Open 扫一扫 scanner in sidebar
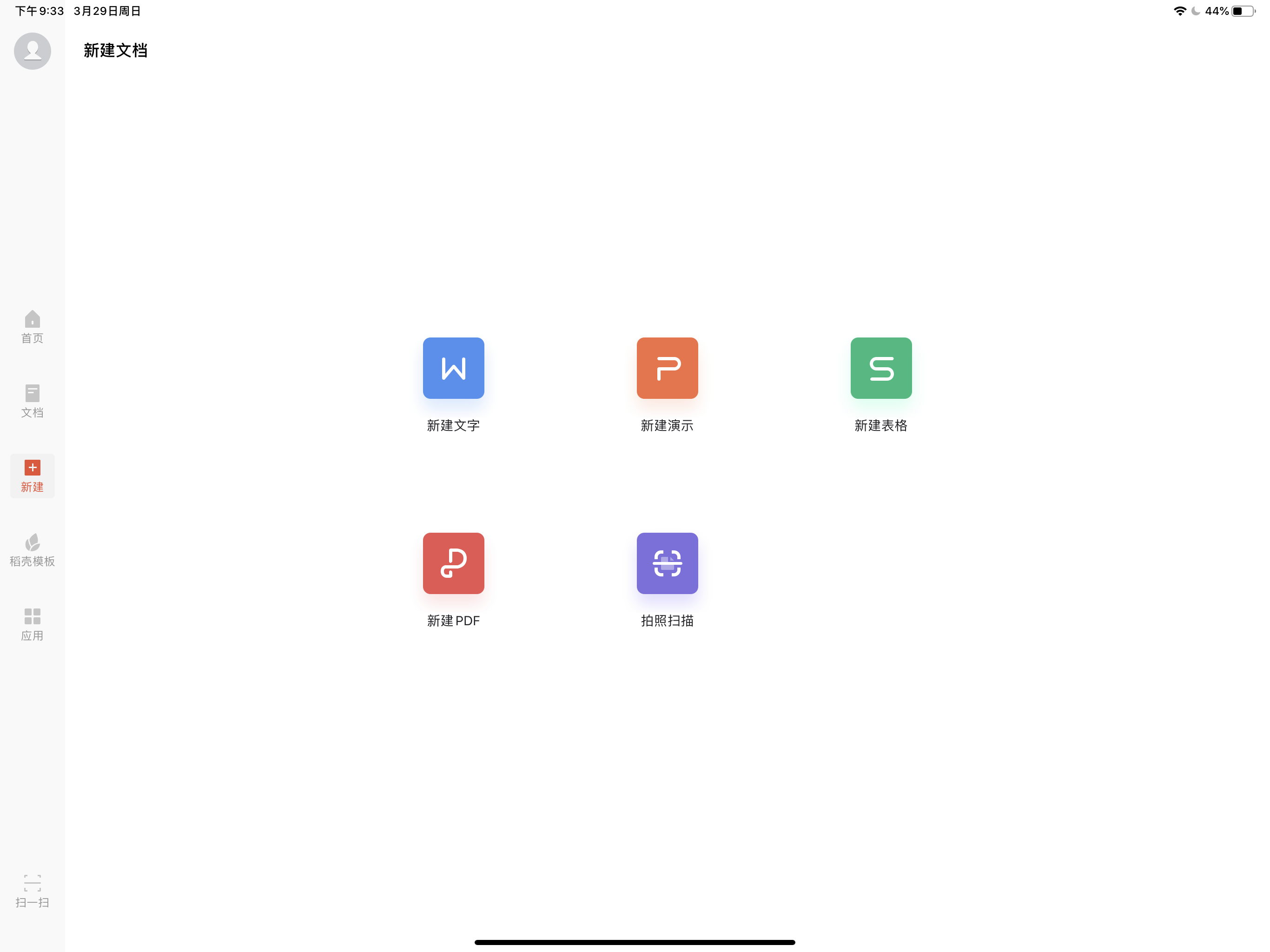 [32, 891]
